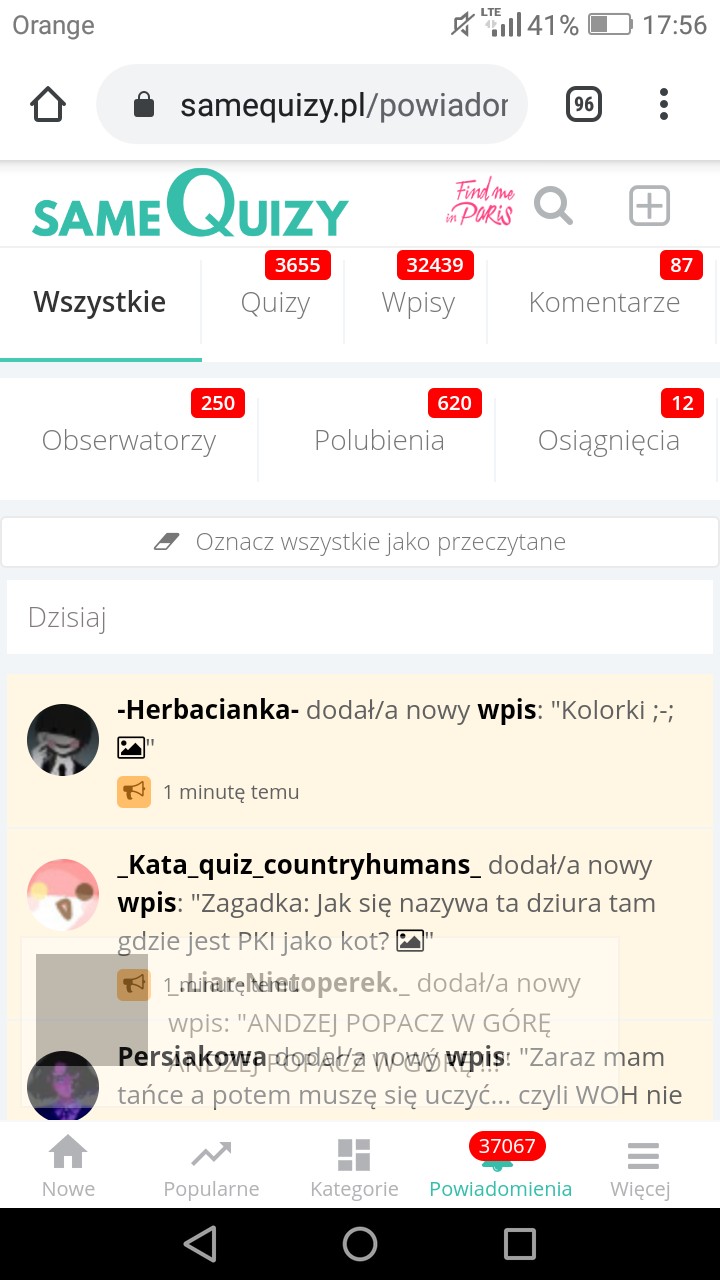Open the browser overflow menu
This screenshot has width=720, height=1280.
tap(664, 104)
